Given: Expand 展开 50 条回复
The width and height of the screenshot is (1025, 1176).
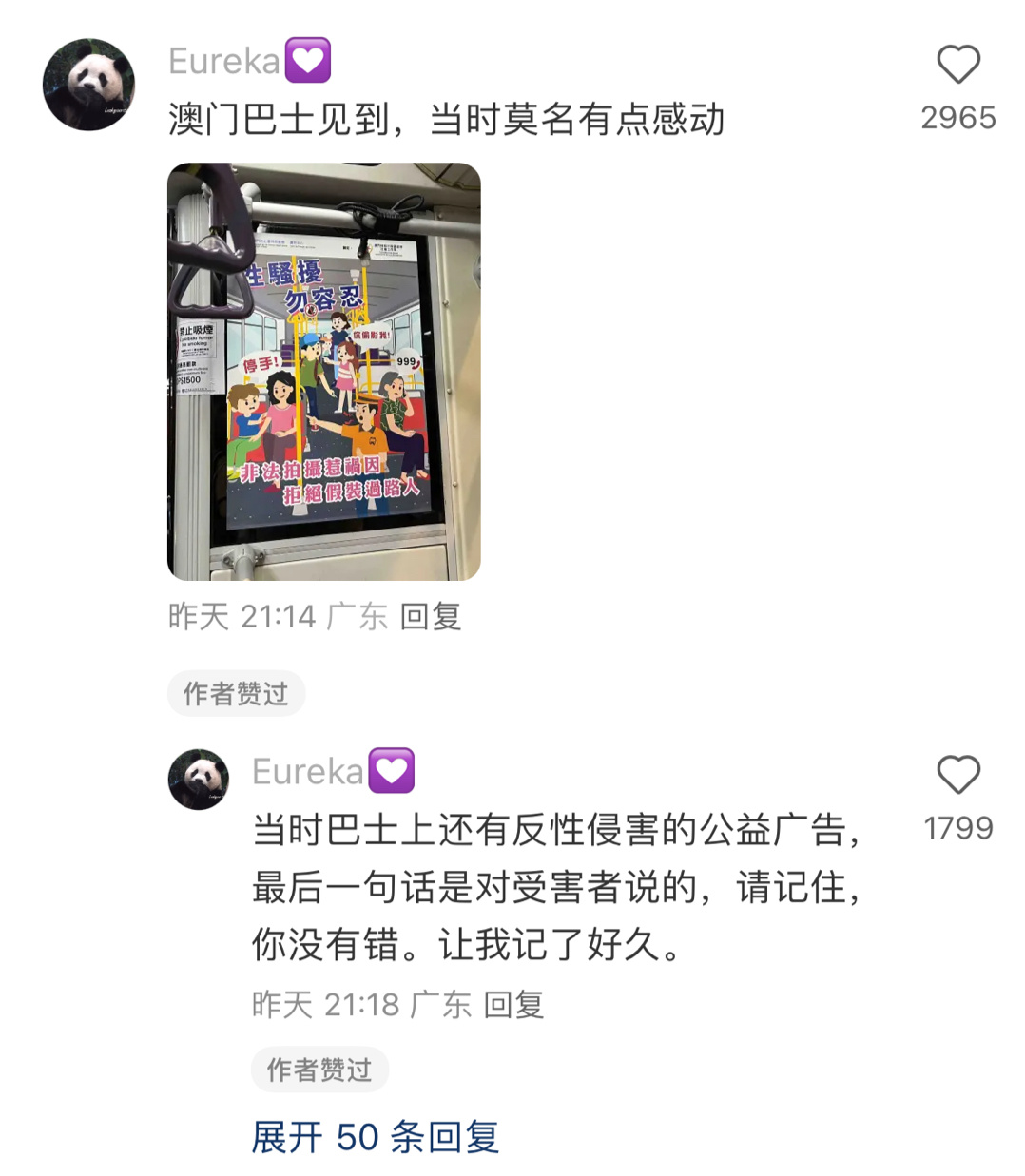Looking at the screenshot, I should 375,1137.
